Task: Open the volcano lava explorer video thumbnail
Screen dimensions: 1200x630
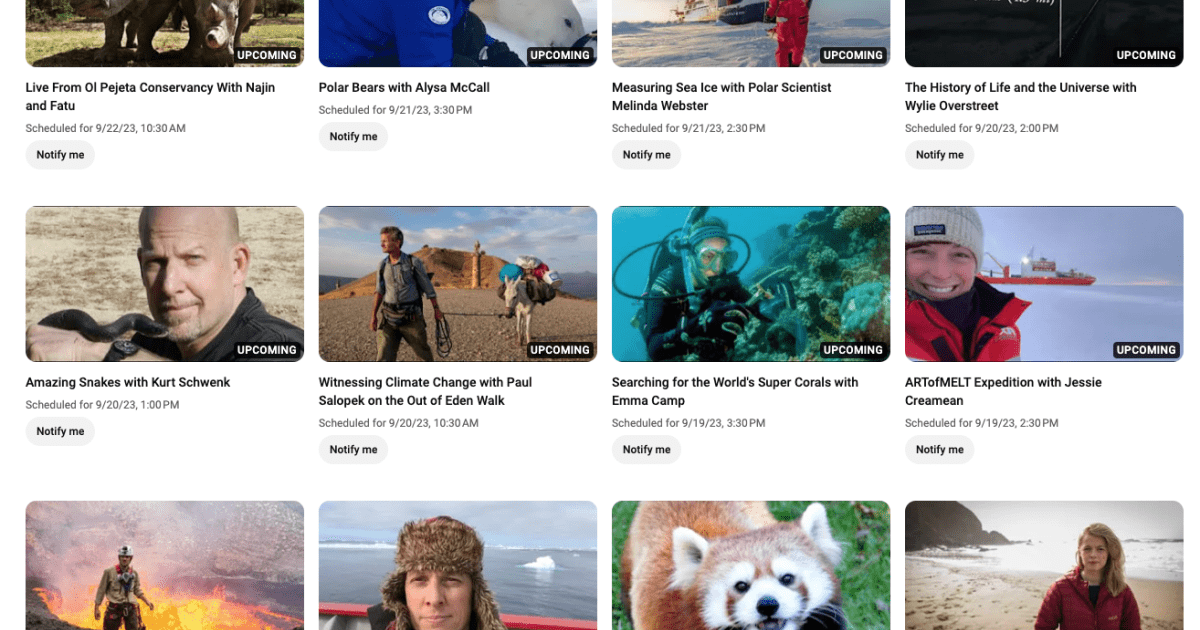Action: tap(165, 565)
